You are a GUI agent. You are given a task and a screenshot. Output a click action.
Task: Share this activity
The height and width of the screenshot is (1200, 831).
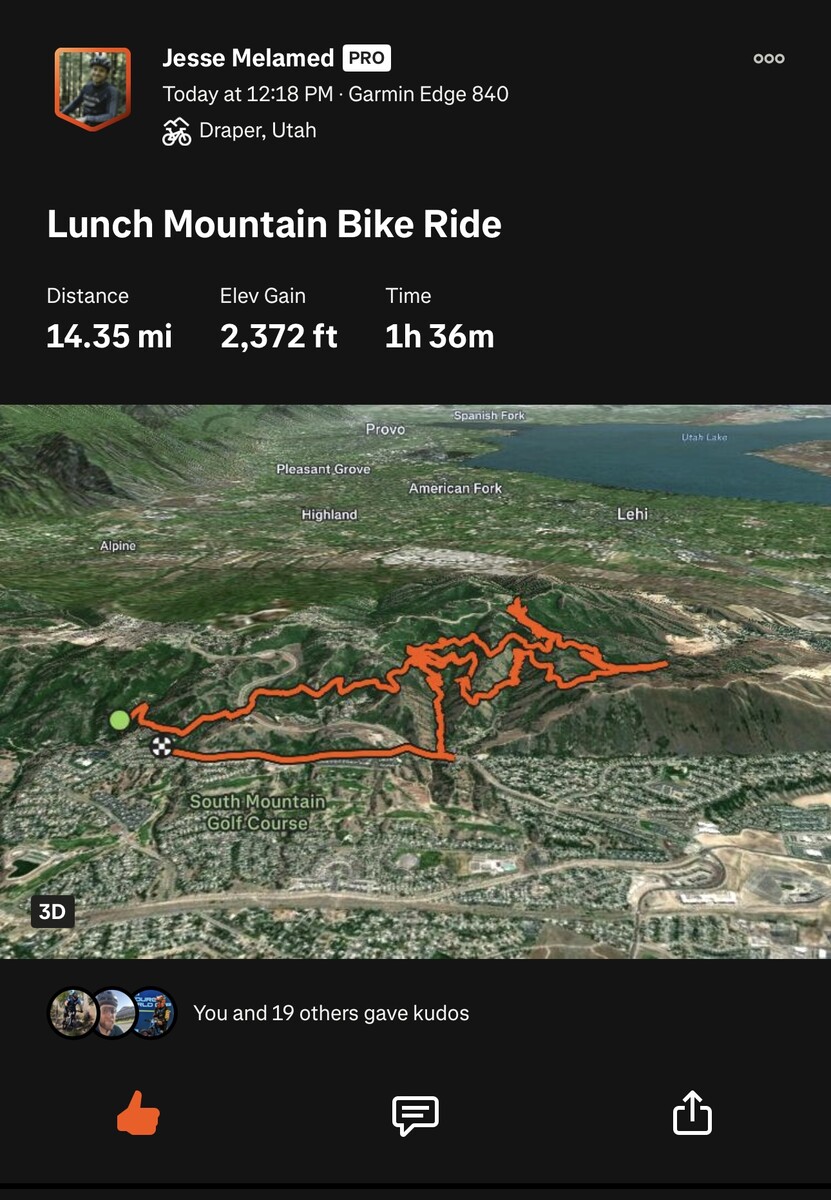[x=692, y=1113]
